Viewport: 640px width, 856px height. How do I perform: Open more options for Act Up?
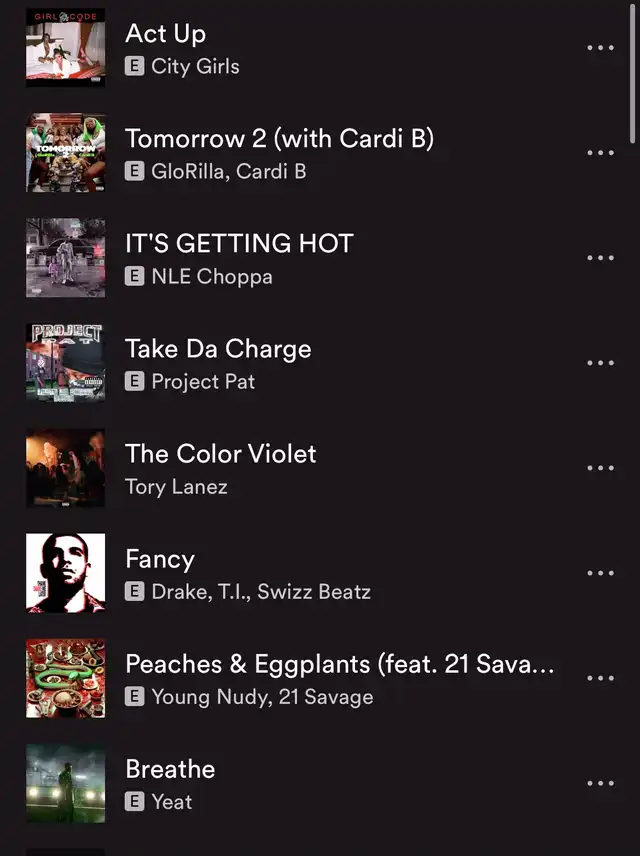[x=600, y=48]
